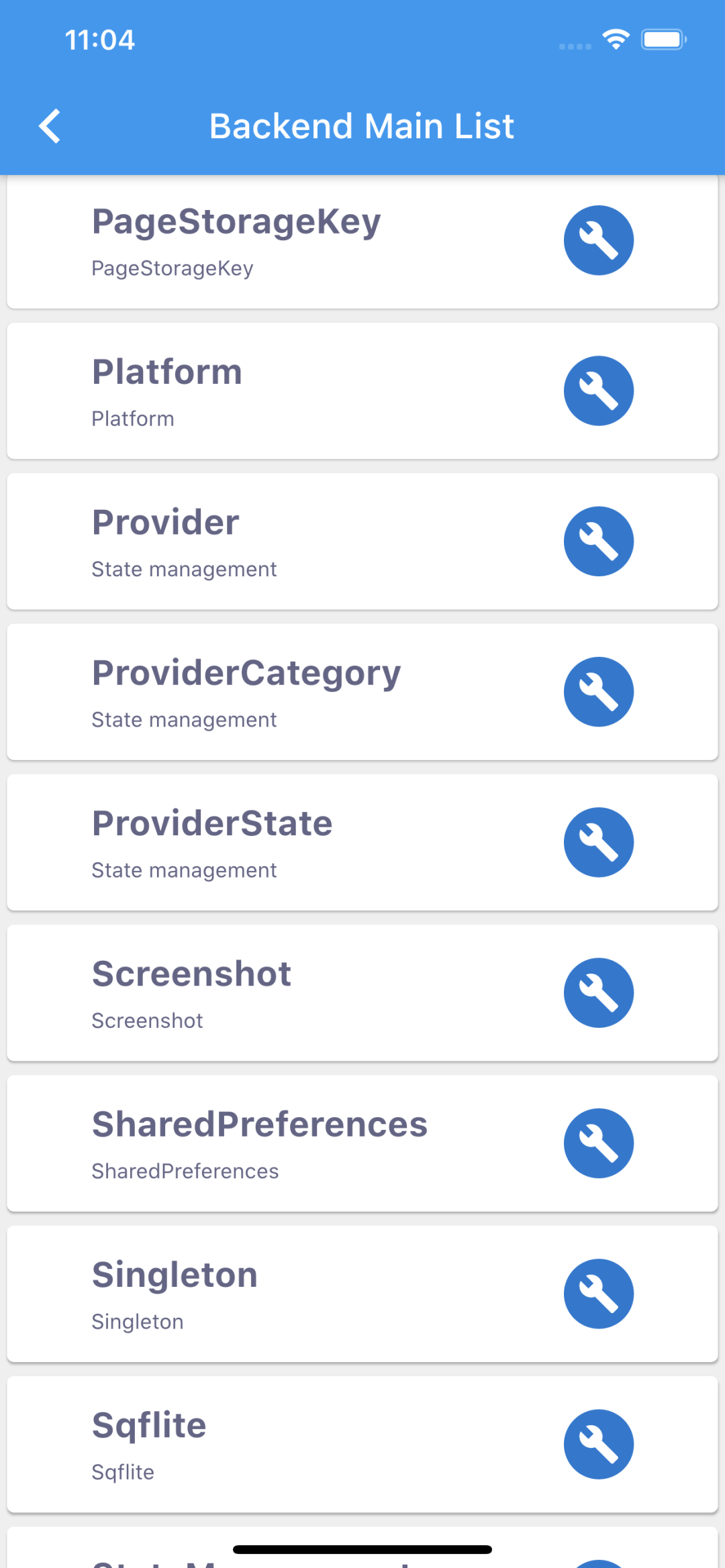
Task: Tap the wrench icon beside Screenshot
Action: pyautogui.click(x=598, y=993)
